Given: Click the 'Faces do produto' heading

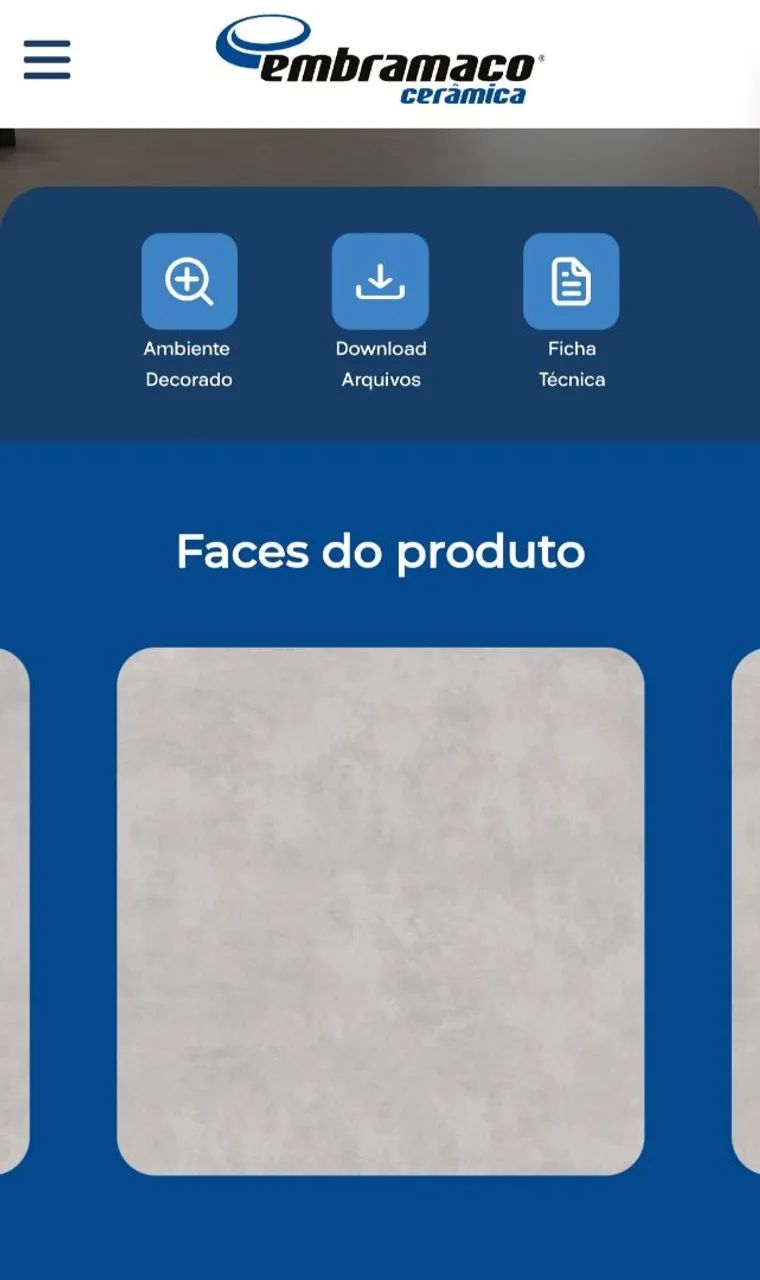Looking at the screenshot, I should [380, 551].
